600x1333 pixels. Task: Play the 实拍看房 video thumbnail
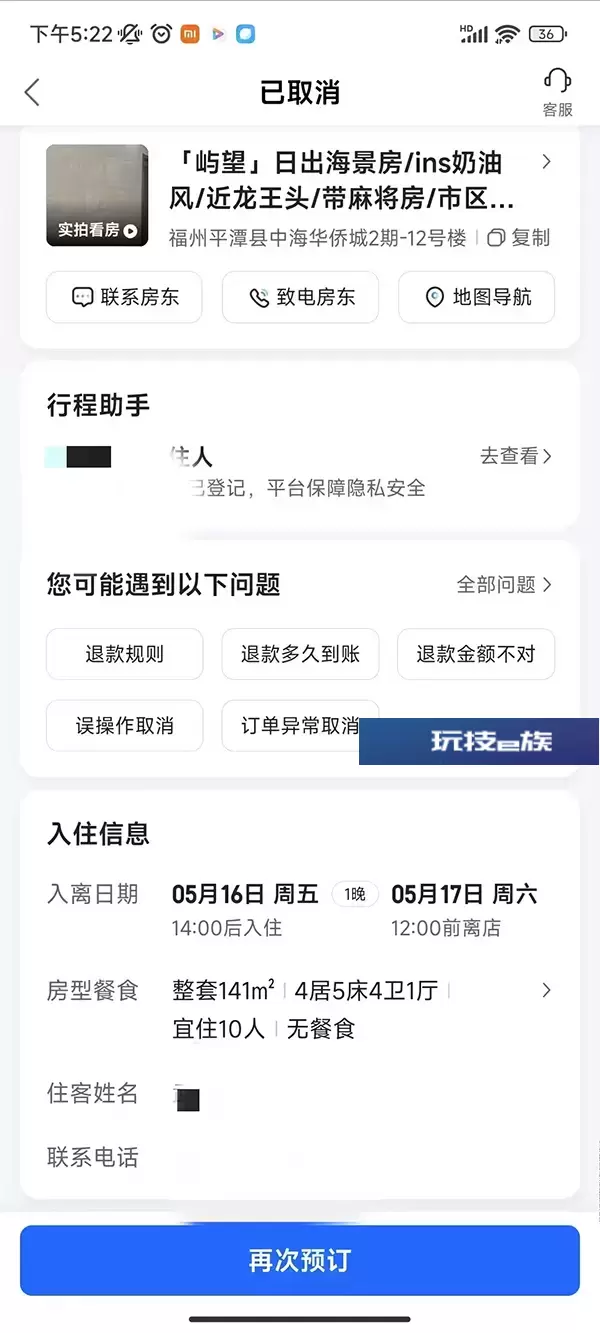click(x=97, y=195)
